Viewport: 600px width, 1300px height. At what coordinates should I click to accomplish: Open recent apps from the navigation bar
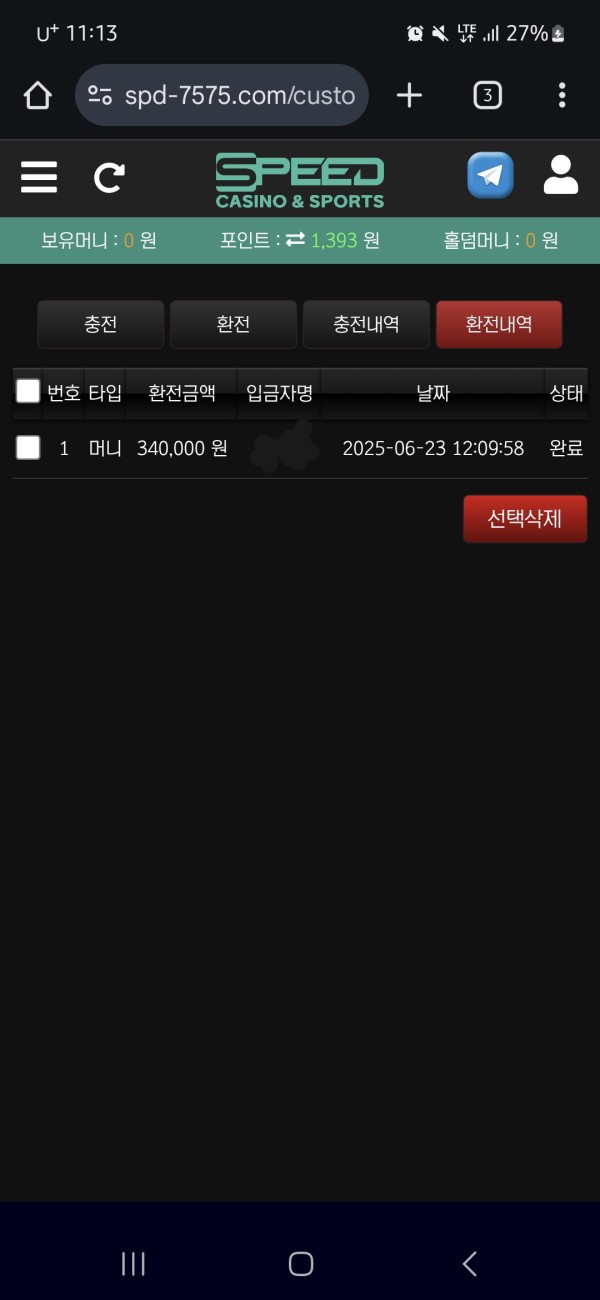133,1264
